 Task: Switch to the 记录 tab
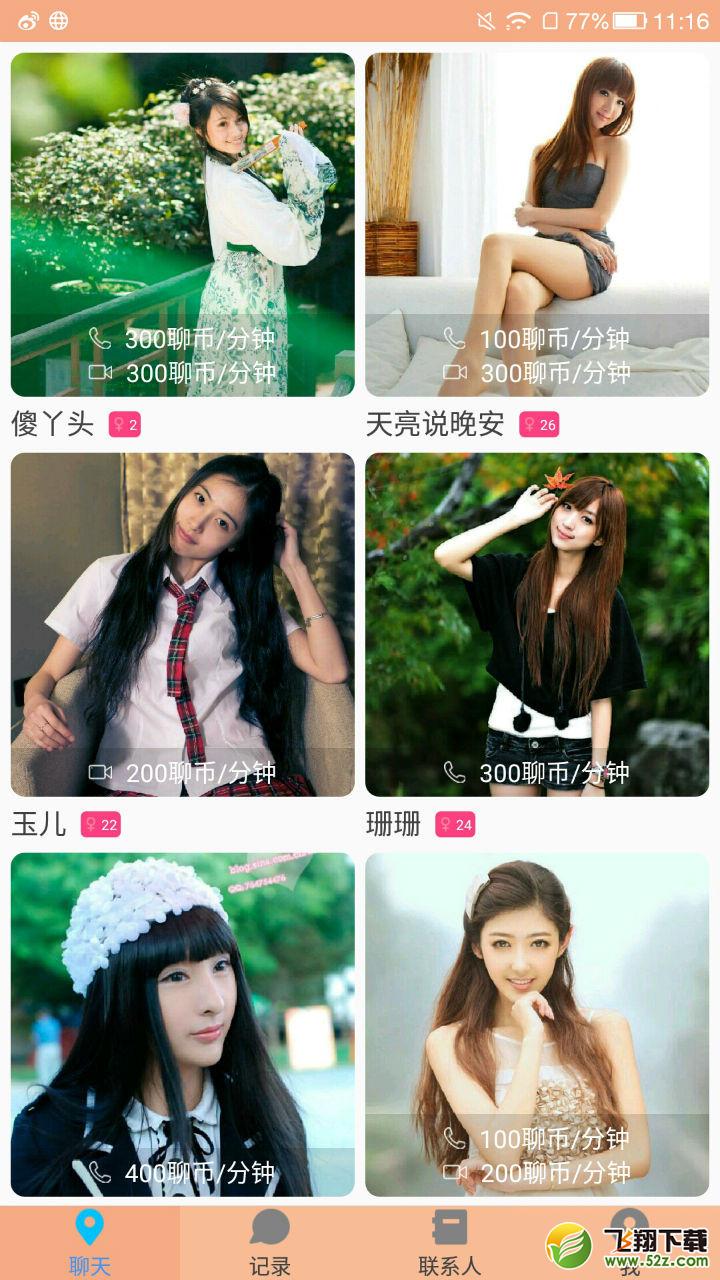270,1243
